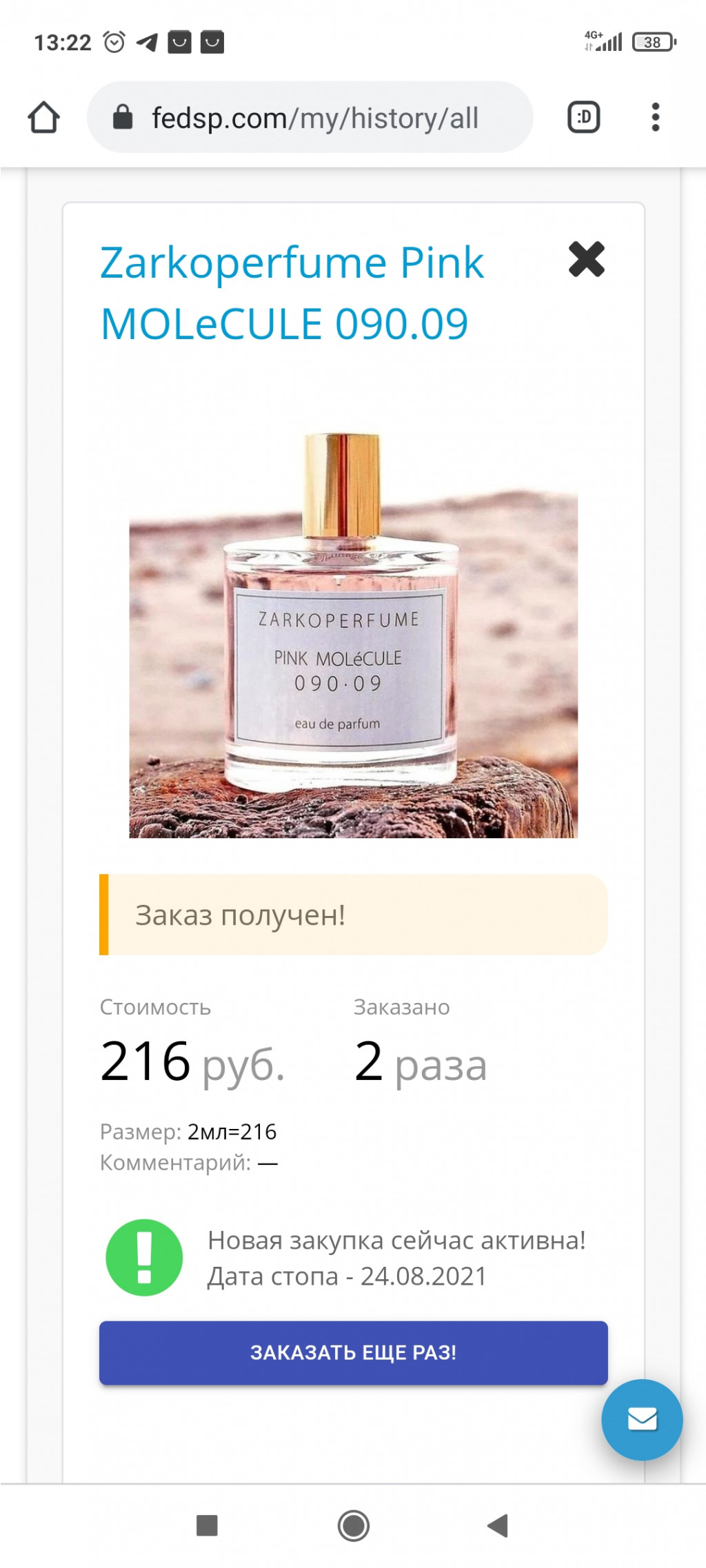
Task: Go back using system navigation
Action: coord(498,1525)
